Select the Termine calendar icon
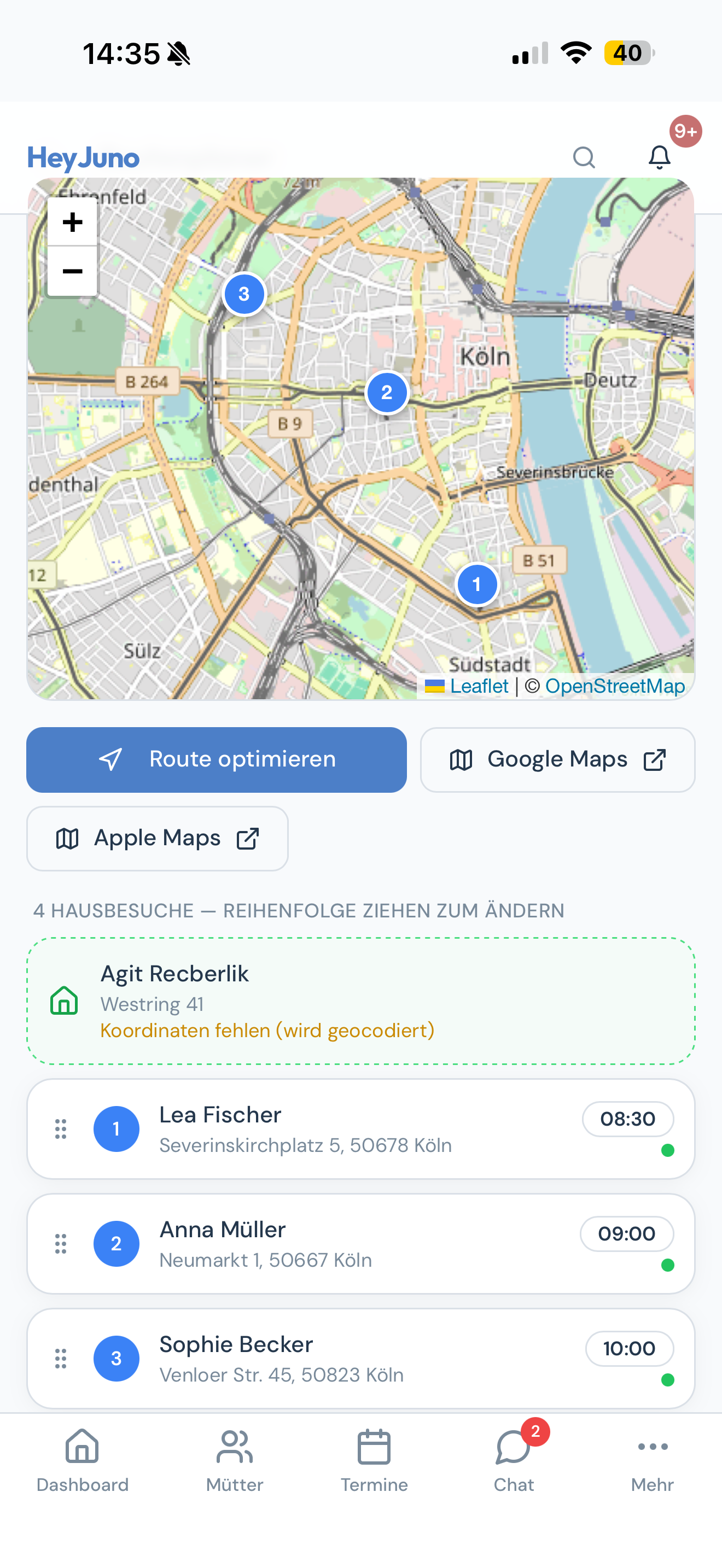This screenshot has width=722, height=1568. (x=374, y=1448)
